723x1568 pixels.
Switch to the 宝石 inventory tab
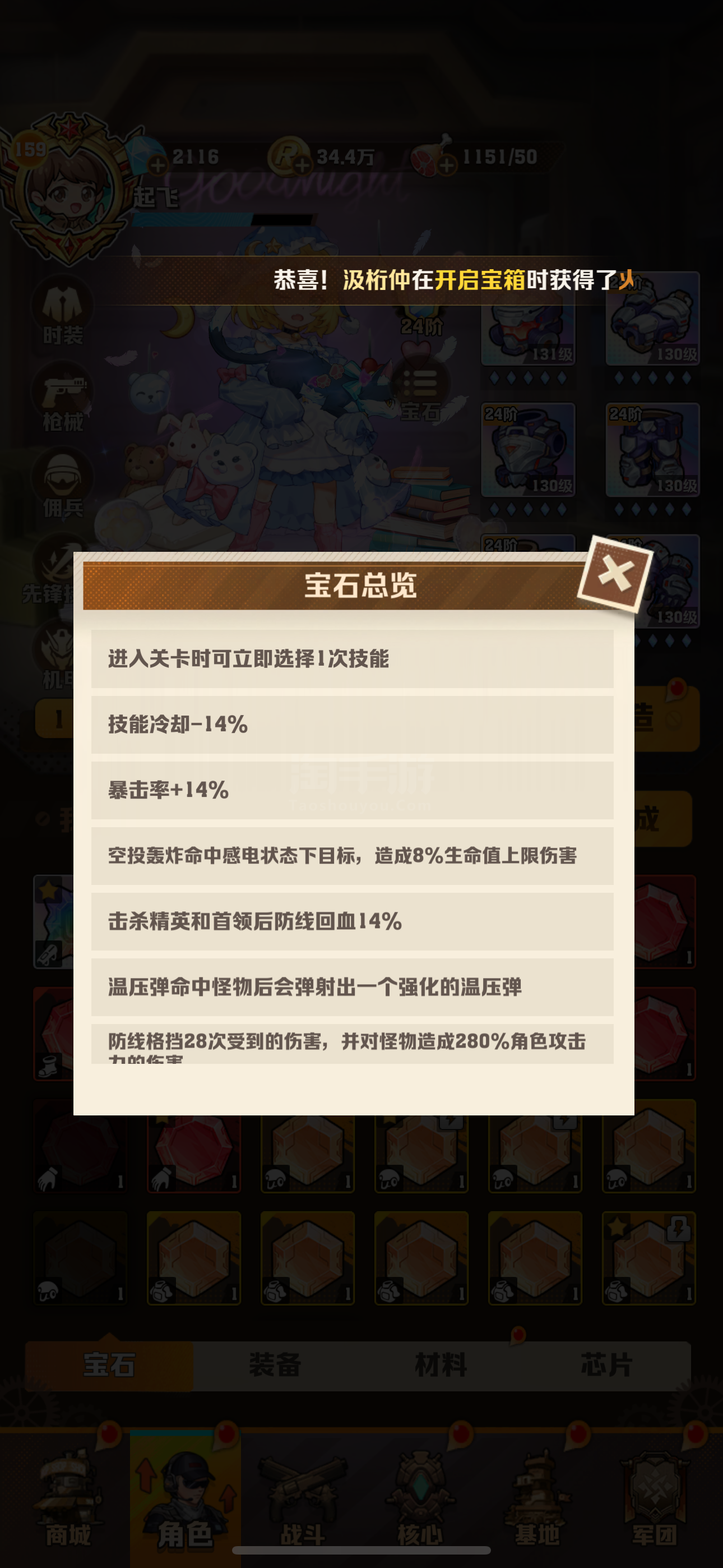[109, 1366]
